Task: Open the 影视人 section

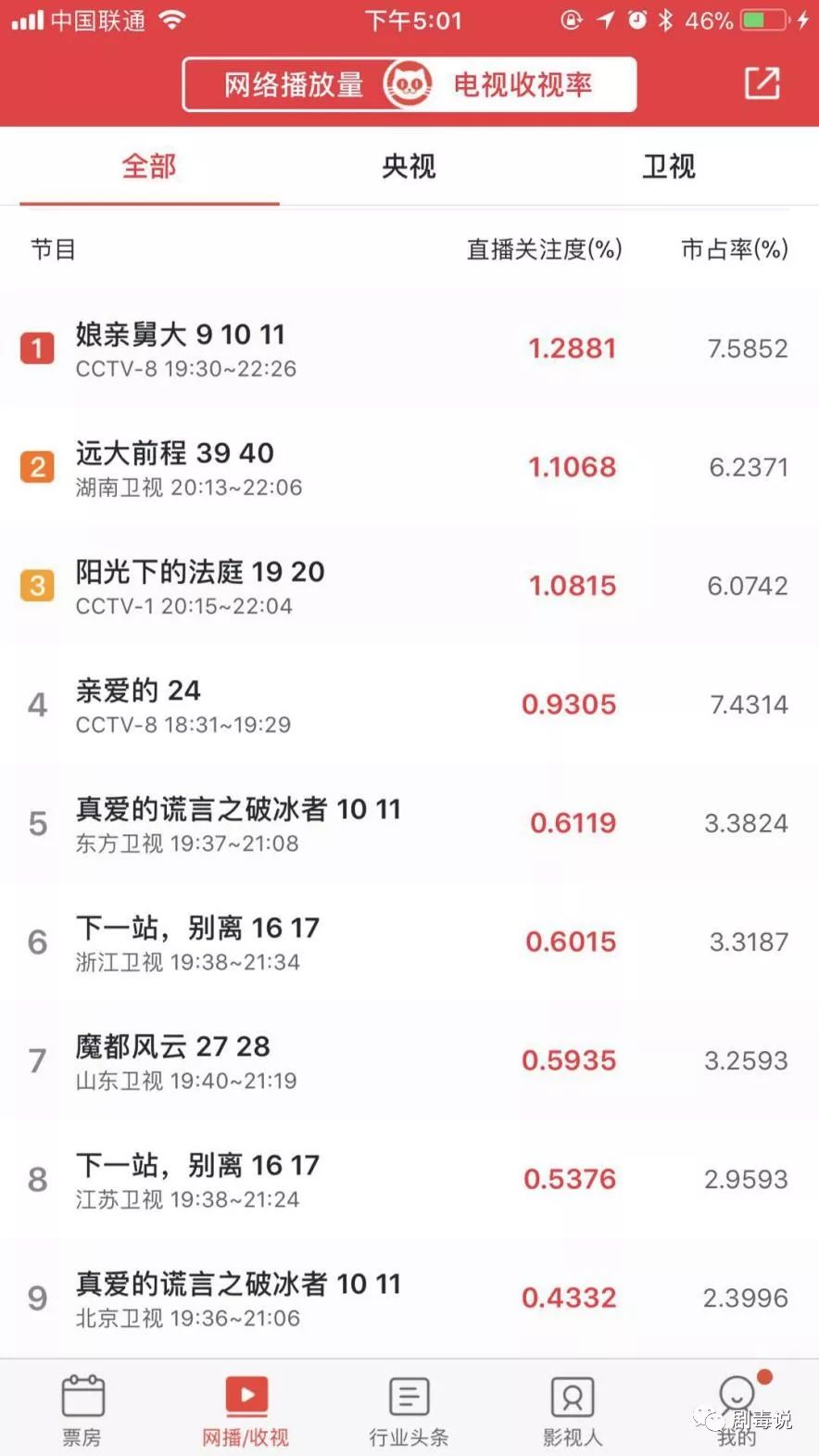Action: [x=573, y=1409]
